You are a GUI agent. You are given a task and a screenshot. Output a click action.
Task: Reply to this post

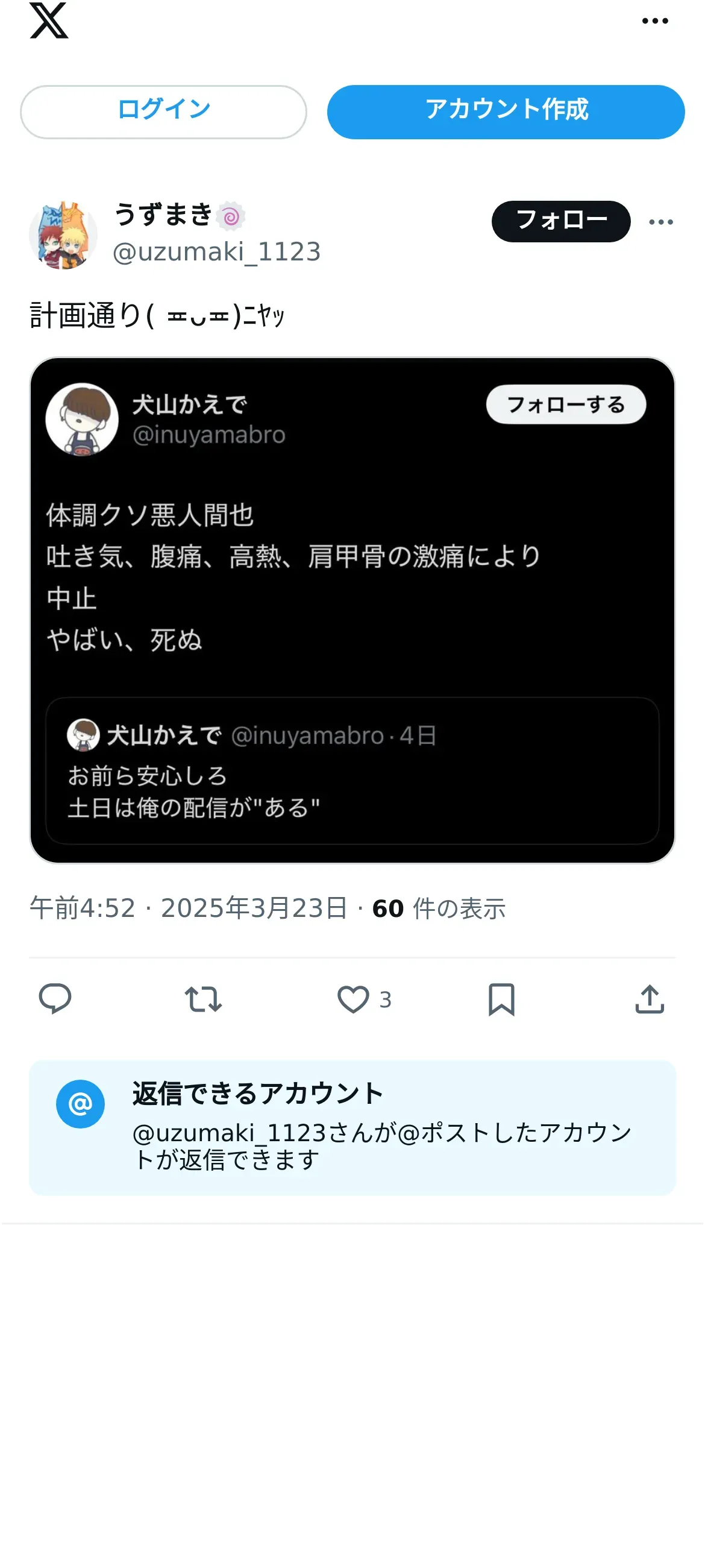(55, 999)
